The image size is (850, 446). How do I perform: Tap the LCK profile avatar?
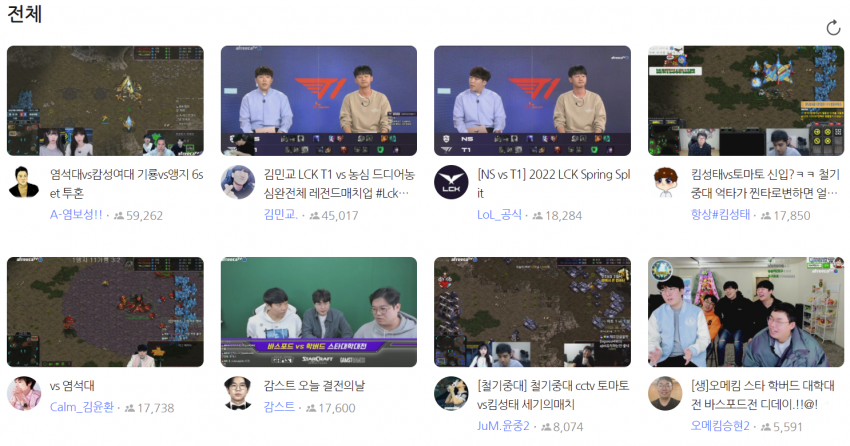click(452, 183)
